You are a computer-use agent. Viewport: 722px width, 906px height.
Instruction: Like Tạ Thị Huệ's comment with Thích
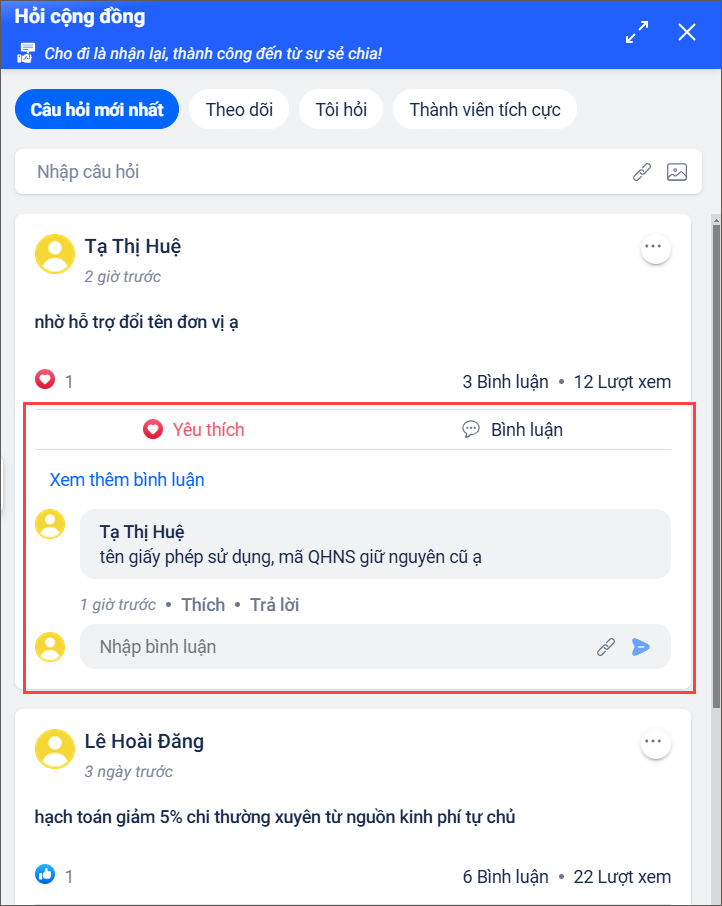202,605
